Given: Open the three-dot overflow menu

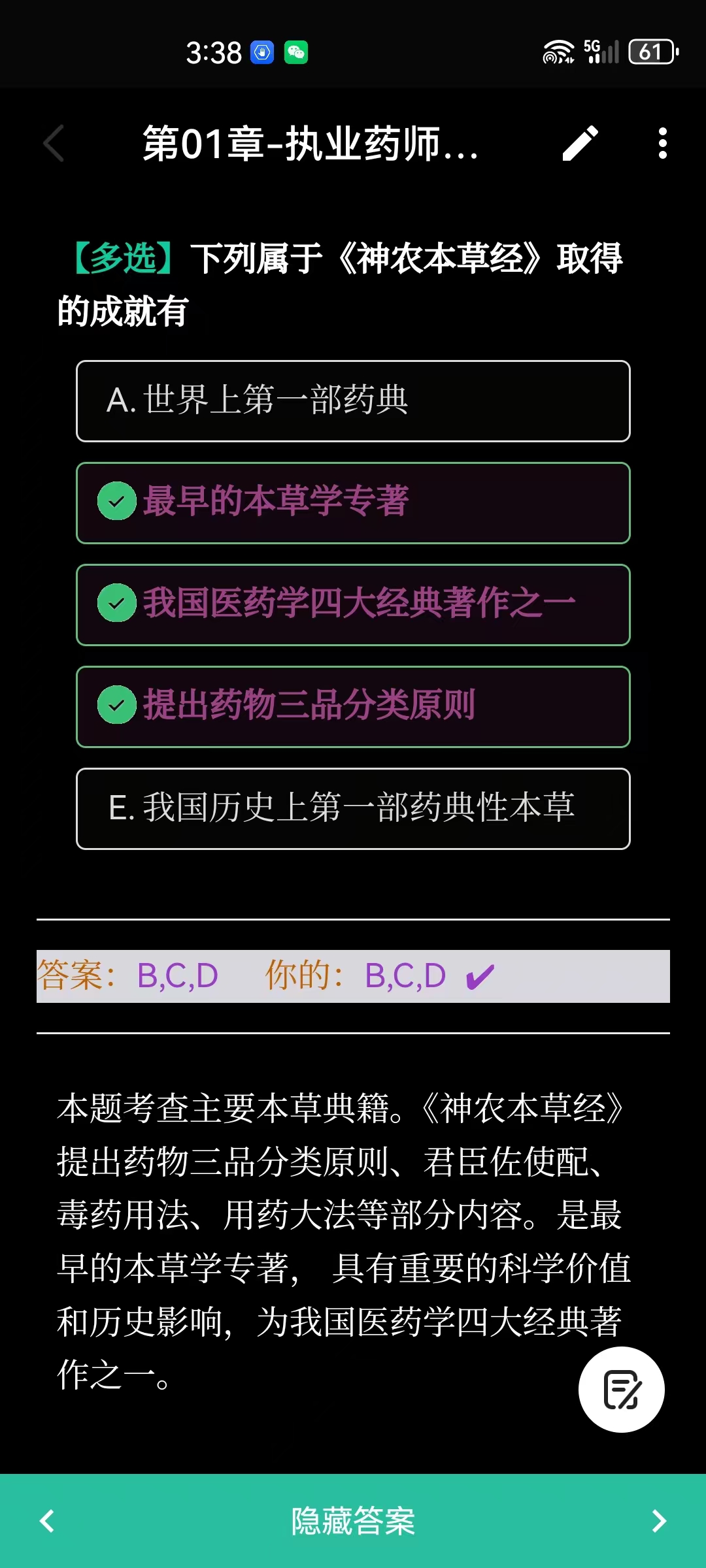Looking at the screenshot, I should coord(662,143).
